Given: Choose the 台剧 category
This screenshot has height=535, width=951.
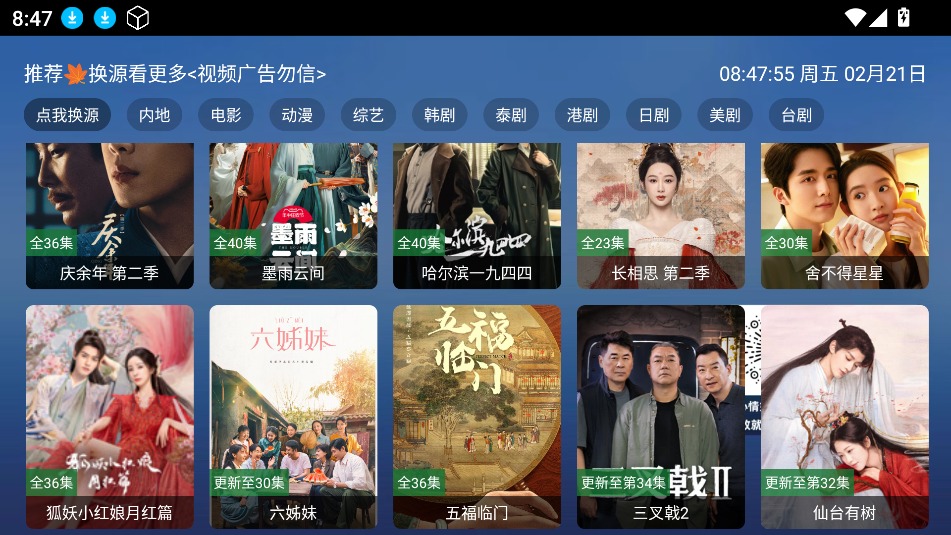Looking at the screenshot, I should point(796,115).
